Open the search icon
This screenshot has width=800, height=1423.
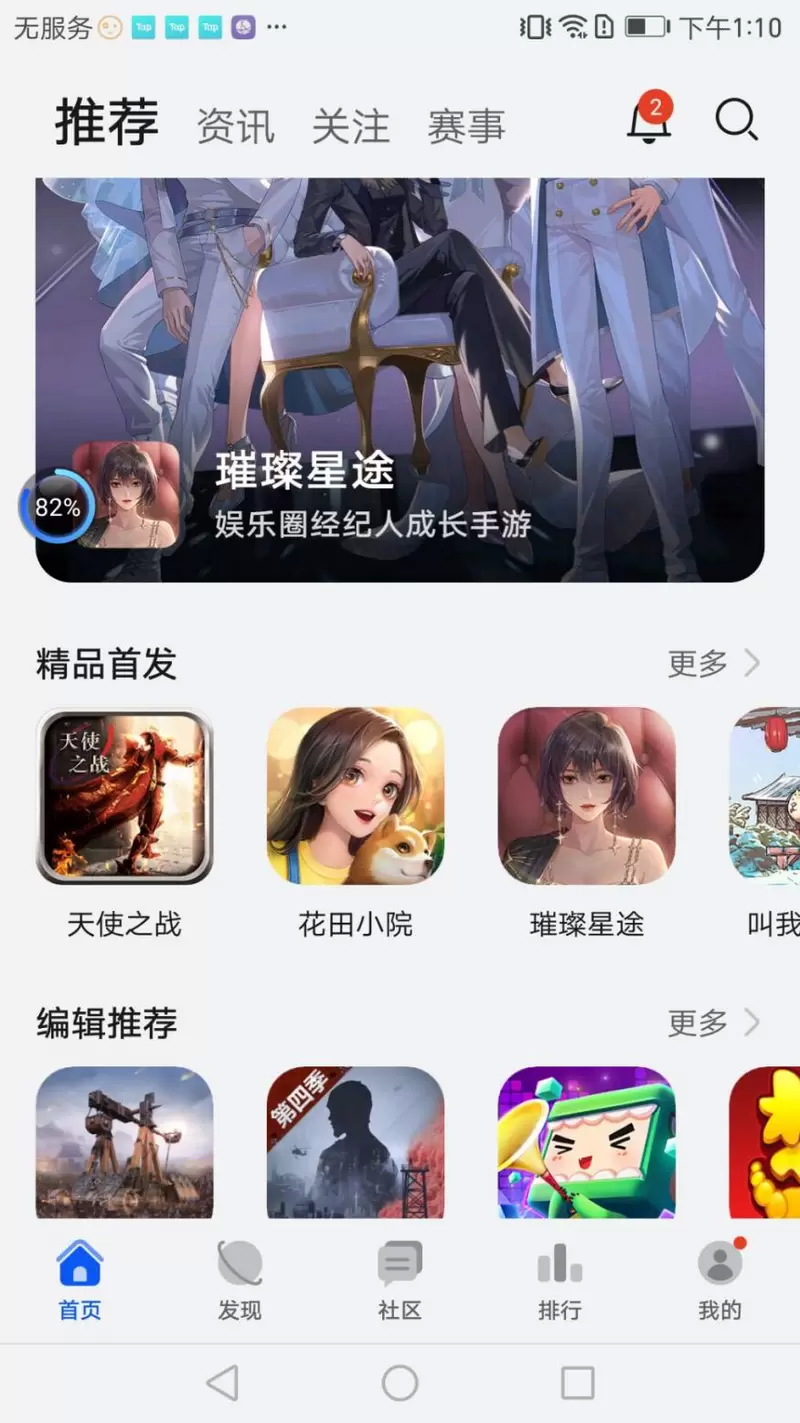[x=736, y=122]
